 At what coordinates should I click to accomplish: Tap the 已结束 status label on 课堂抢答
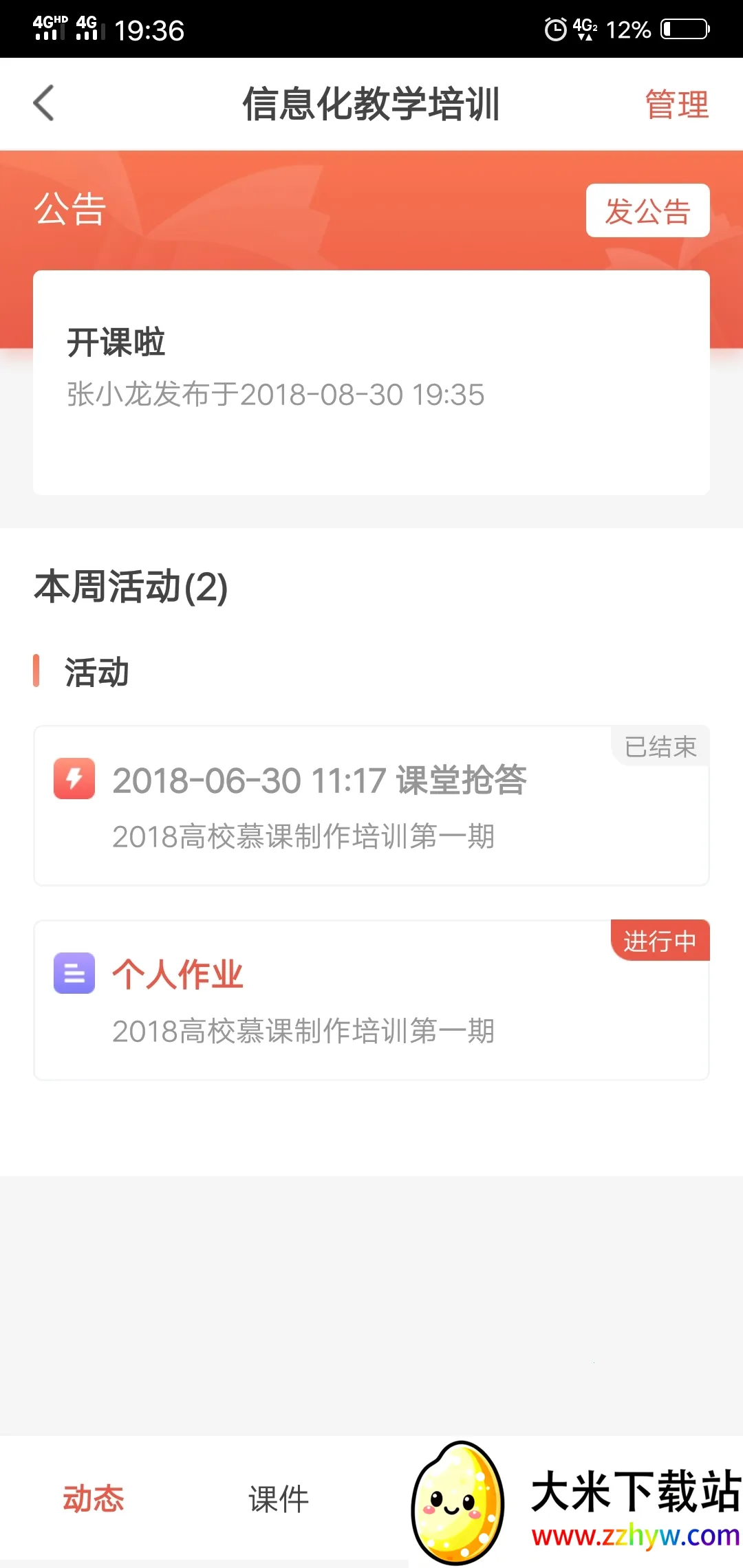click(658, 745)
